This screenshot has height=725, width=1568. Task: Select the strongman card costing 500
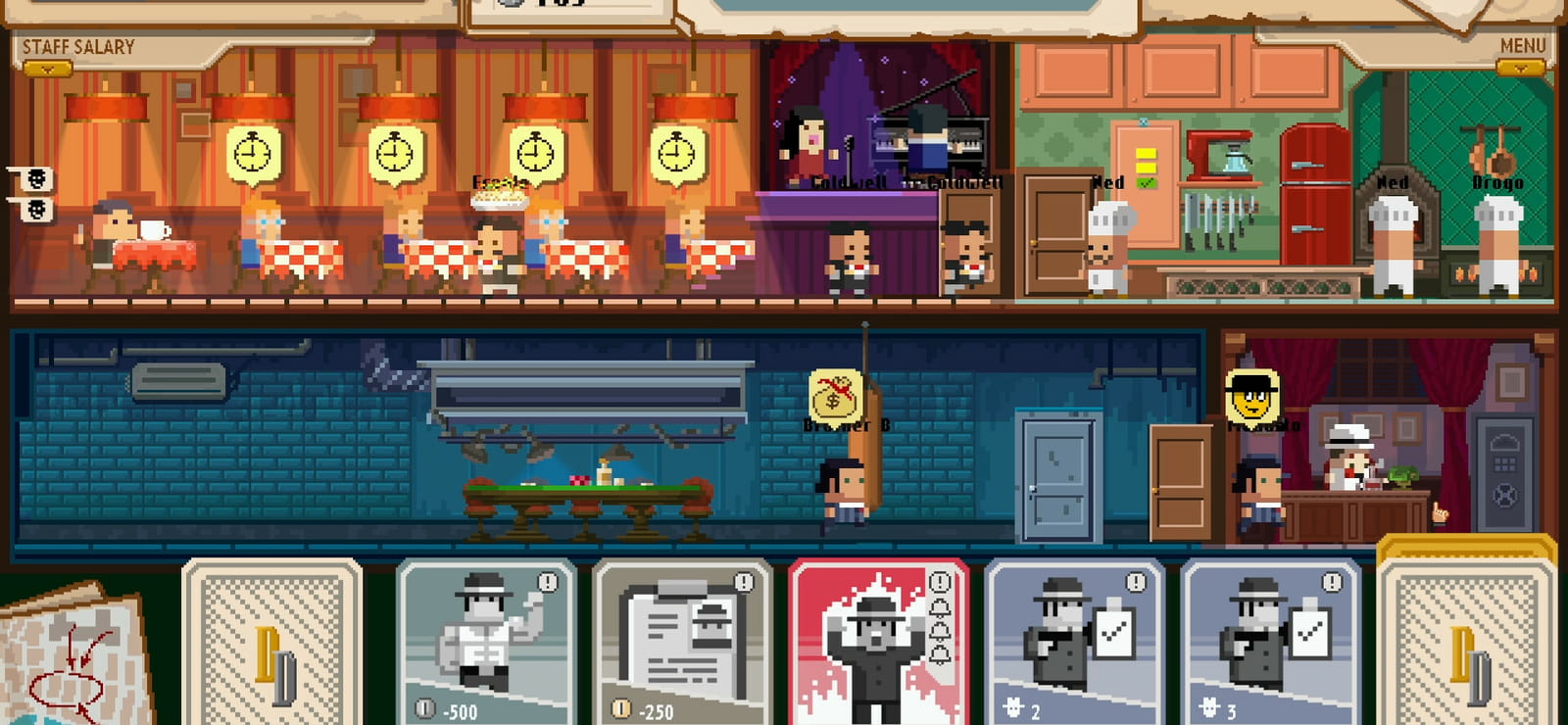486,642
